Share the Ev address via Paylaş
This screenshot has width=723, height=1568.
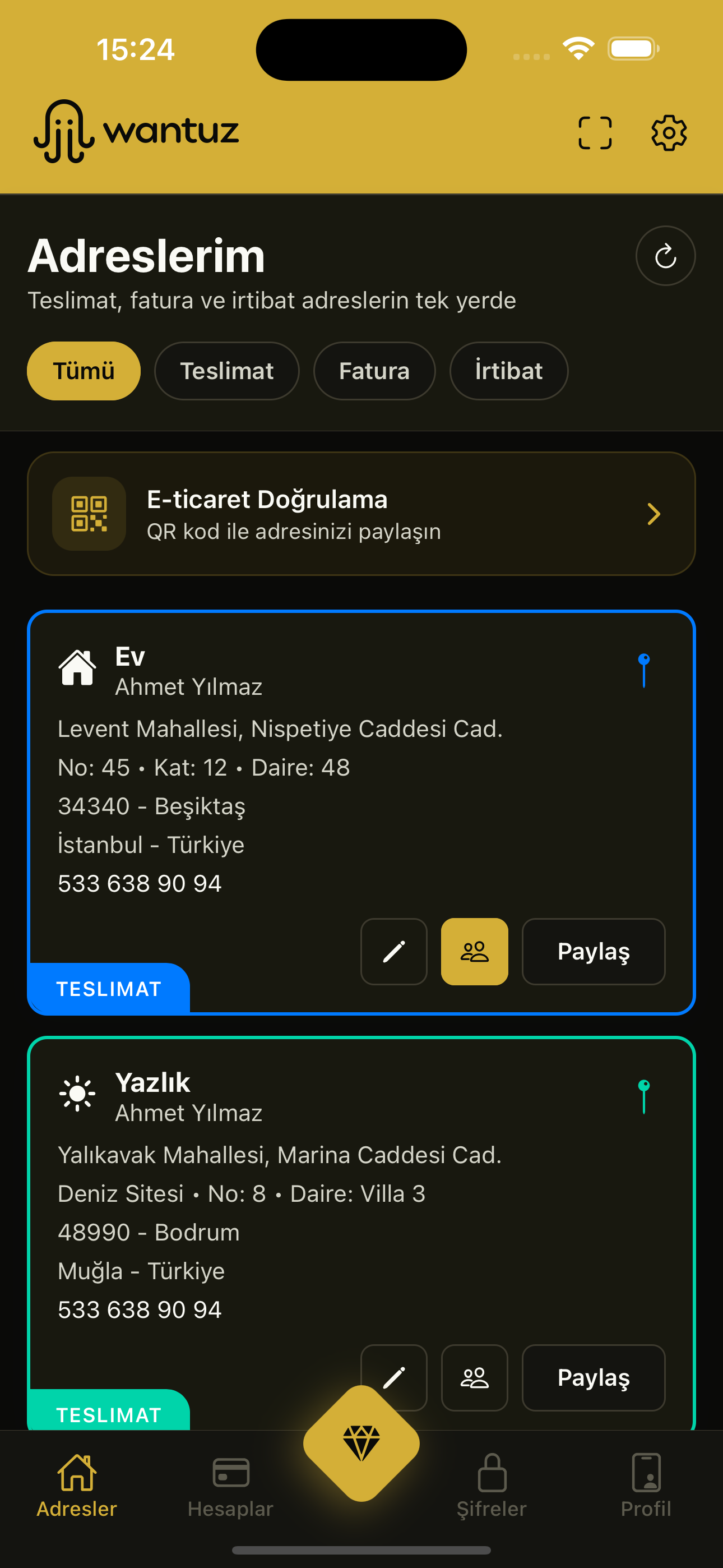(594, 951)
